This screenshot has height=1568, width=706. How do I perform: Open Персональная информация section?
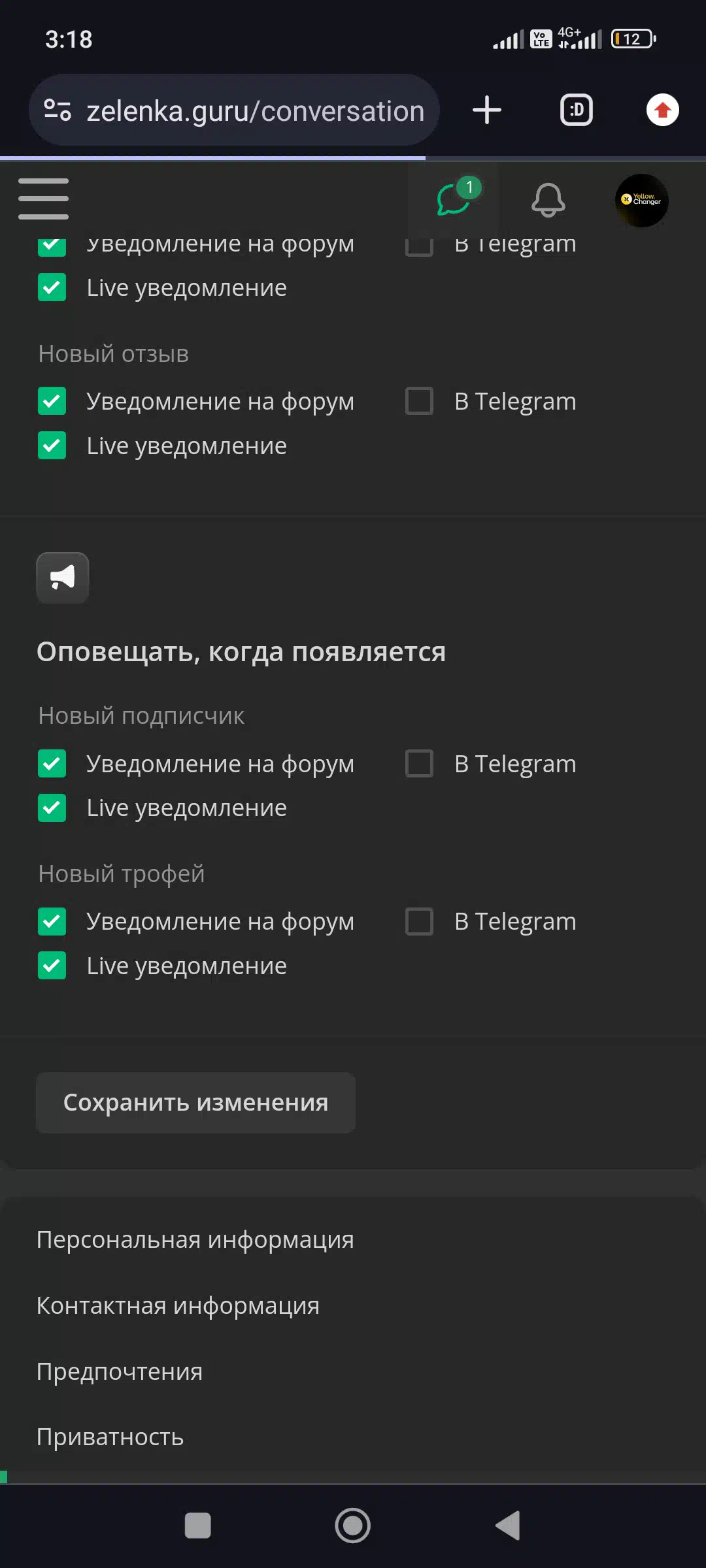(x=195, y=1239)
